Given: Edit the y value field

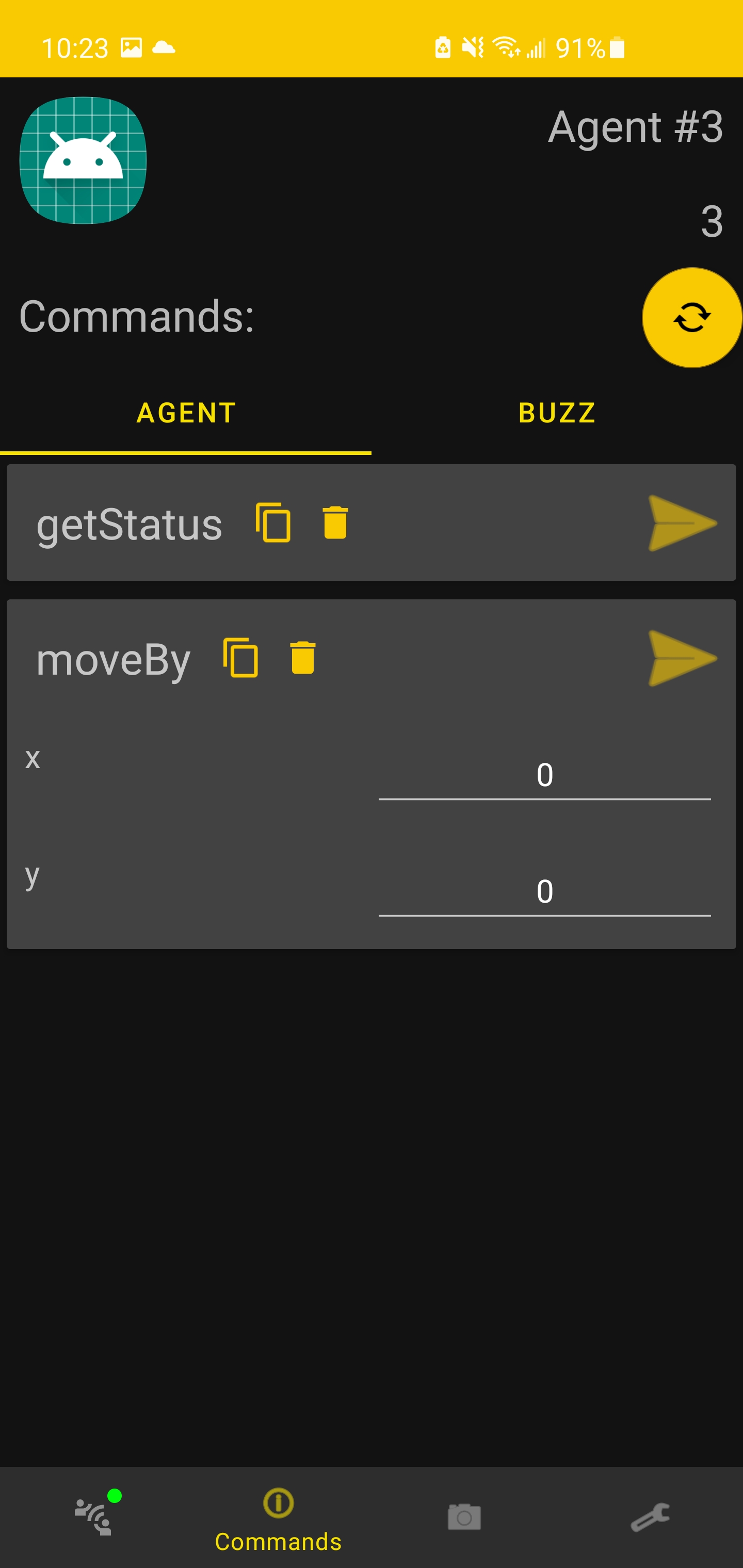Looking at the screenshot, I should [544, 892].
